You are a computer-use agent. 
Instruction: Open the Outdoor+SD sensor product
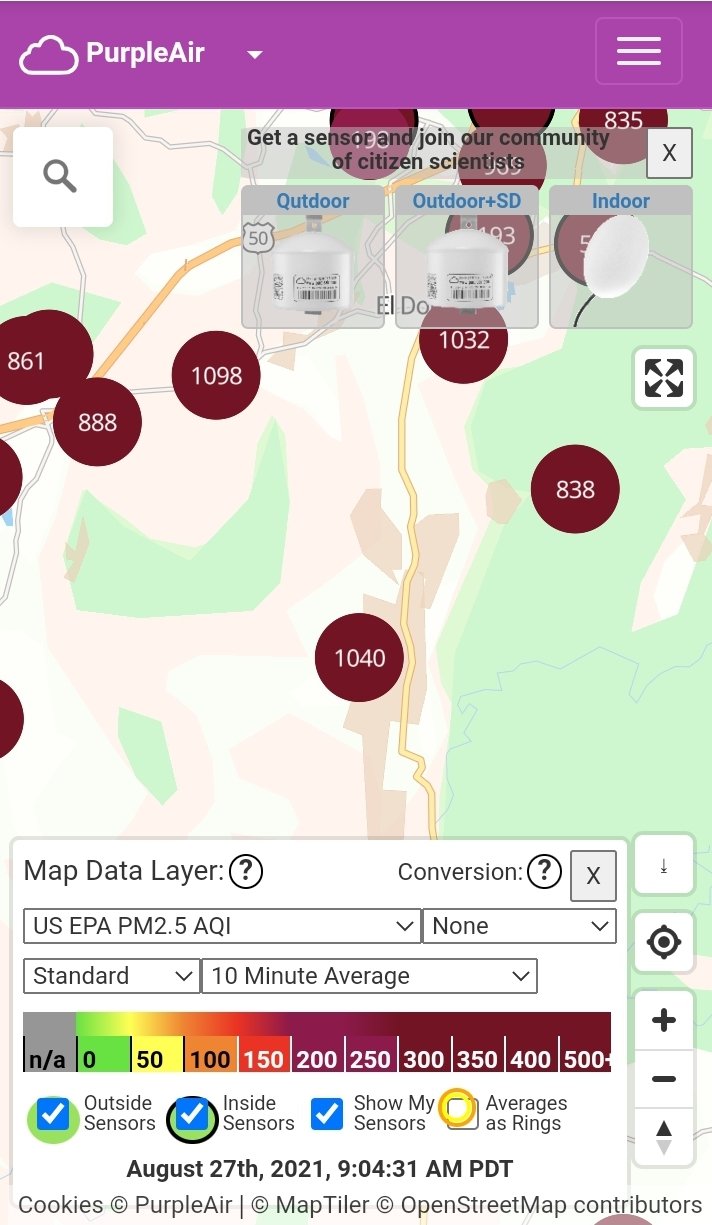(x=467, y=257)
